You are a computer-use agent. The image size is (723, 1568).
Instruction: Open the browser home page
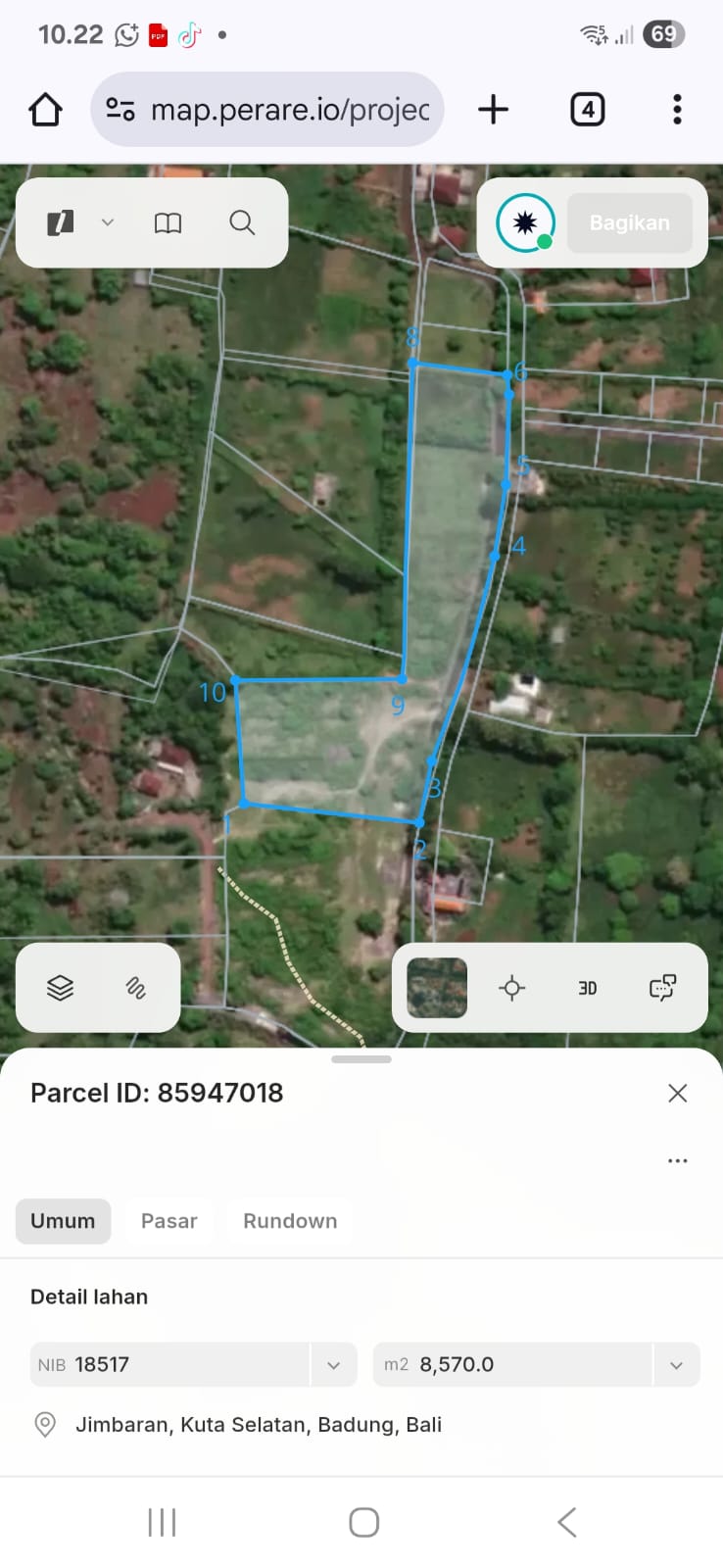coord(45,110)
